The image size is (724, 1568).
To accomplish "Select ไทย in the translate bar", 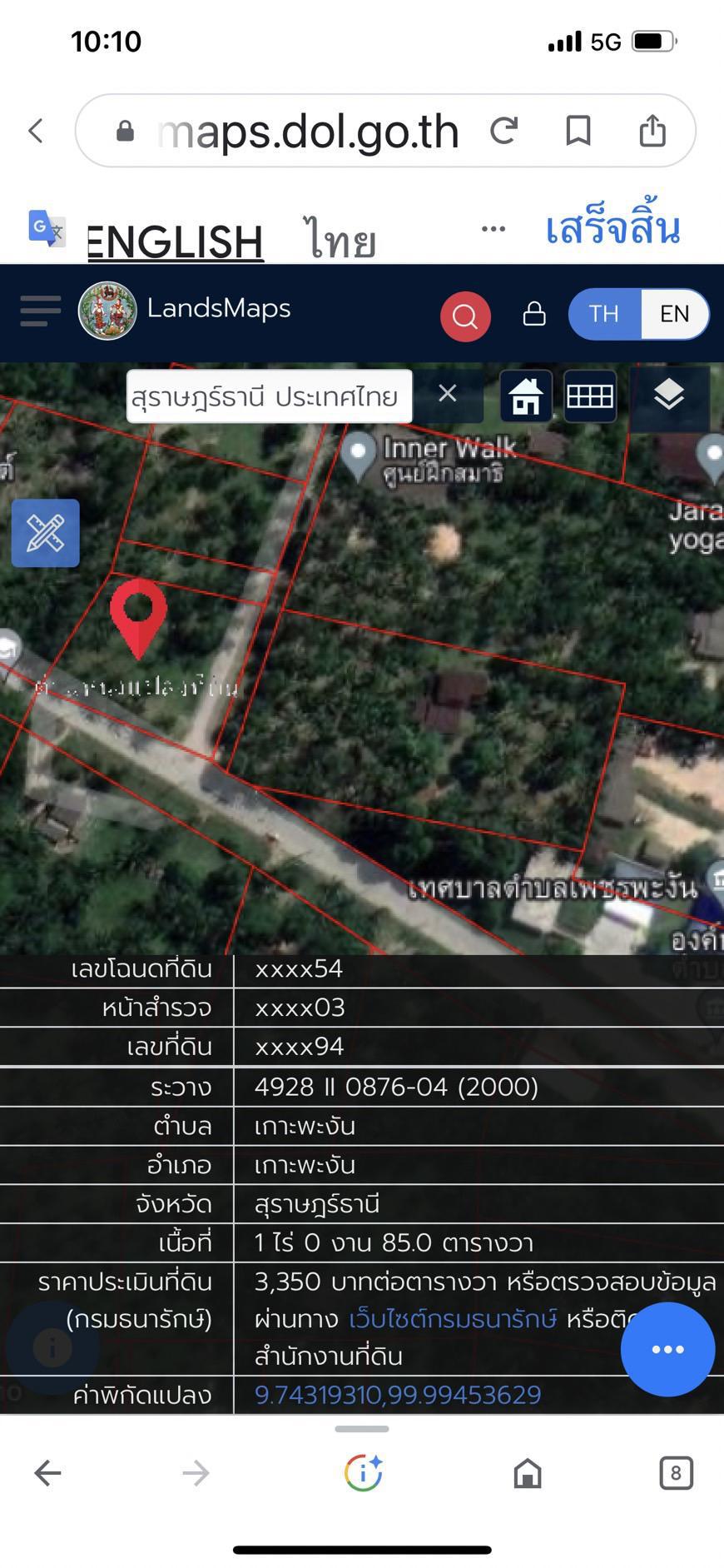I will 340,239.
